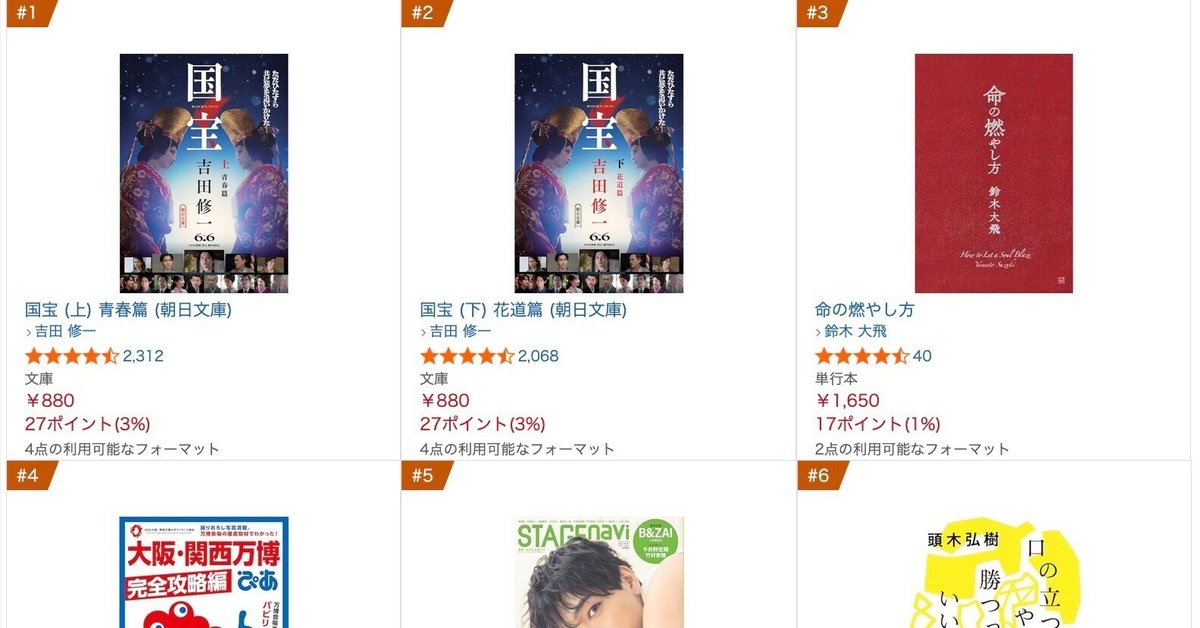Show the 4点の利用可能なフォーマット for 国宝 (上)
Image resolution: width=1200 pixels, height=628 pixels.
pyautogui.click(x=122, y=449)
